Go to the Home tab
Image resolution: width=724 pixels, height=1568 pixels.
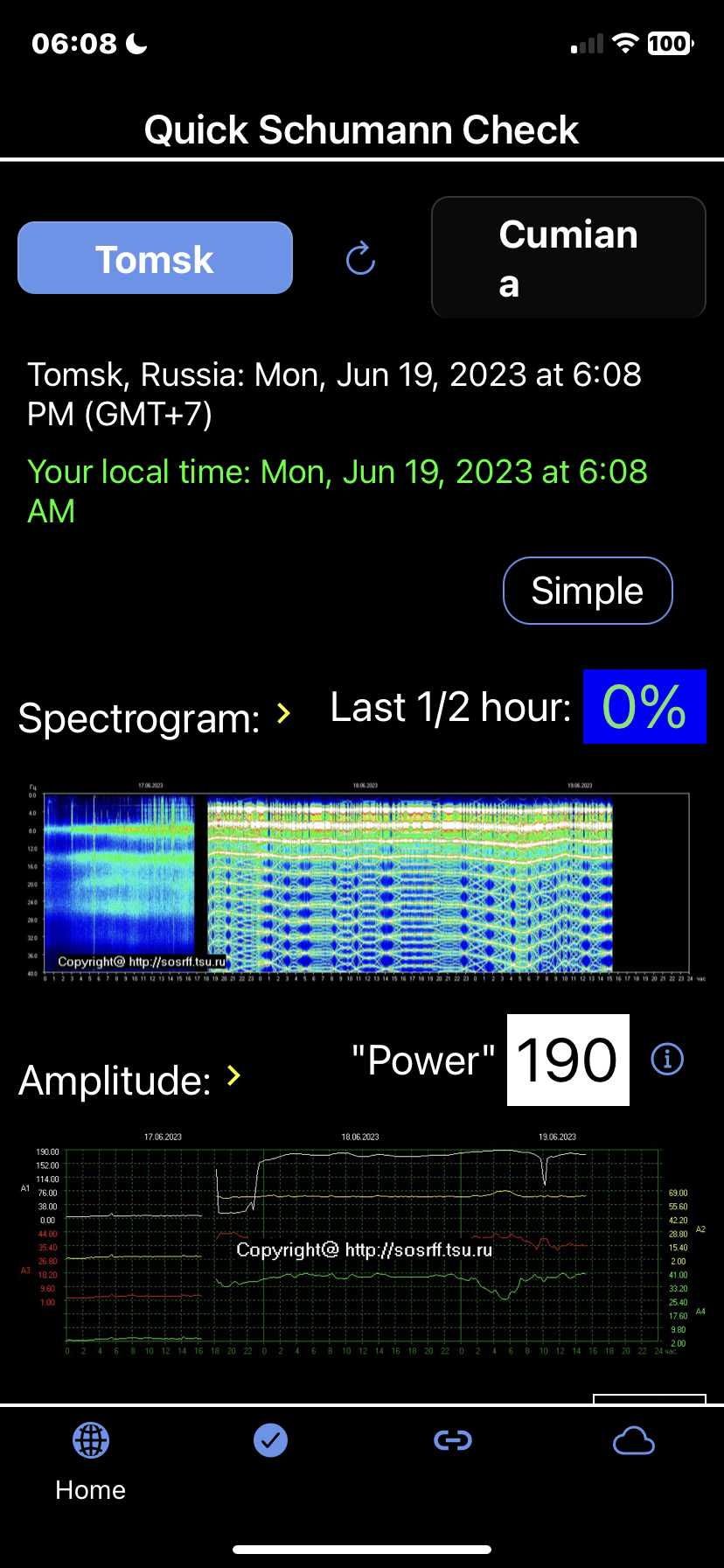(91, 1463)
